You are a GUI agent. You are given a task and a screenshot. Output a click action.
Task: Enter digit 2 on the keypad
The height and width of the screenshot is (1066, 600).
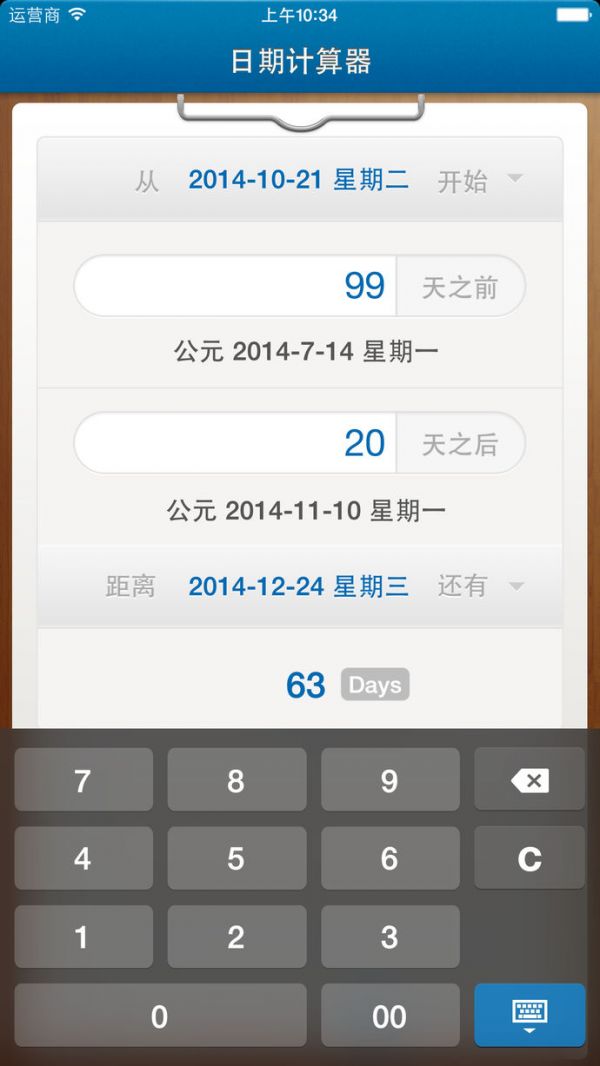(237, 937)
